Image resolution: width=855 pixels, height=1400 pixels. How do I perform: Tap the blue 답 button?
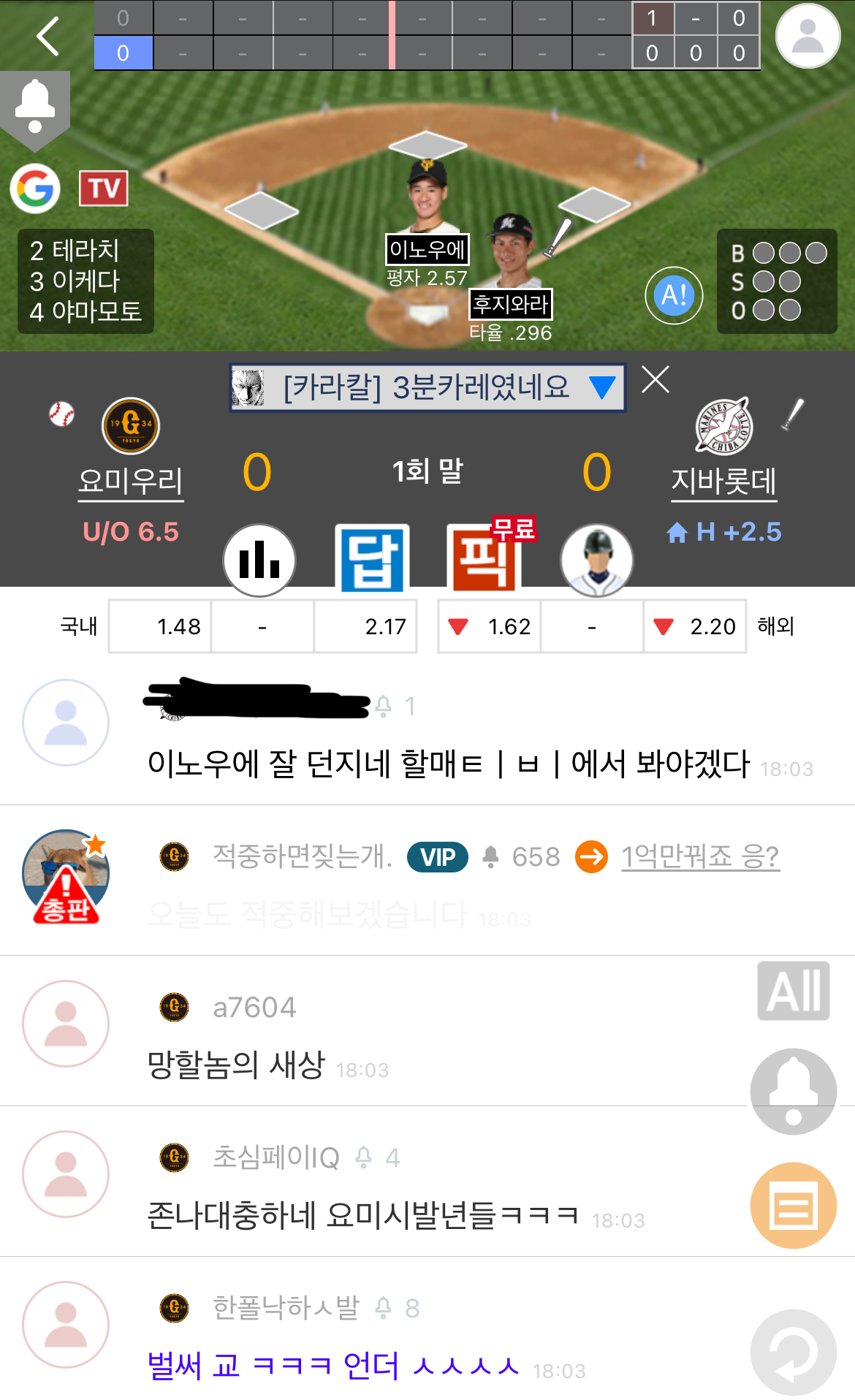point(372,559)
